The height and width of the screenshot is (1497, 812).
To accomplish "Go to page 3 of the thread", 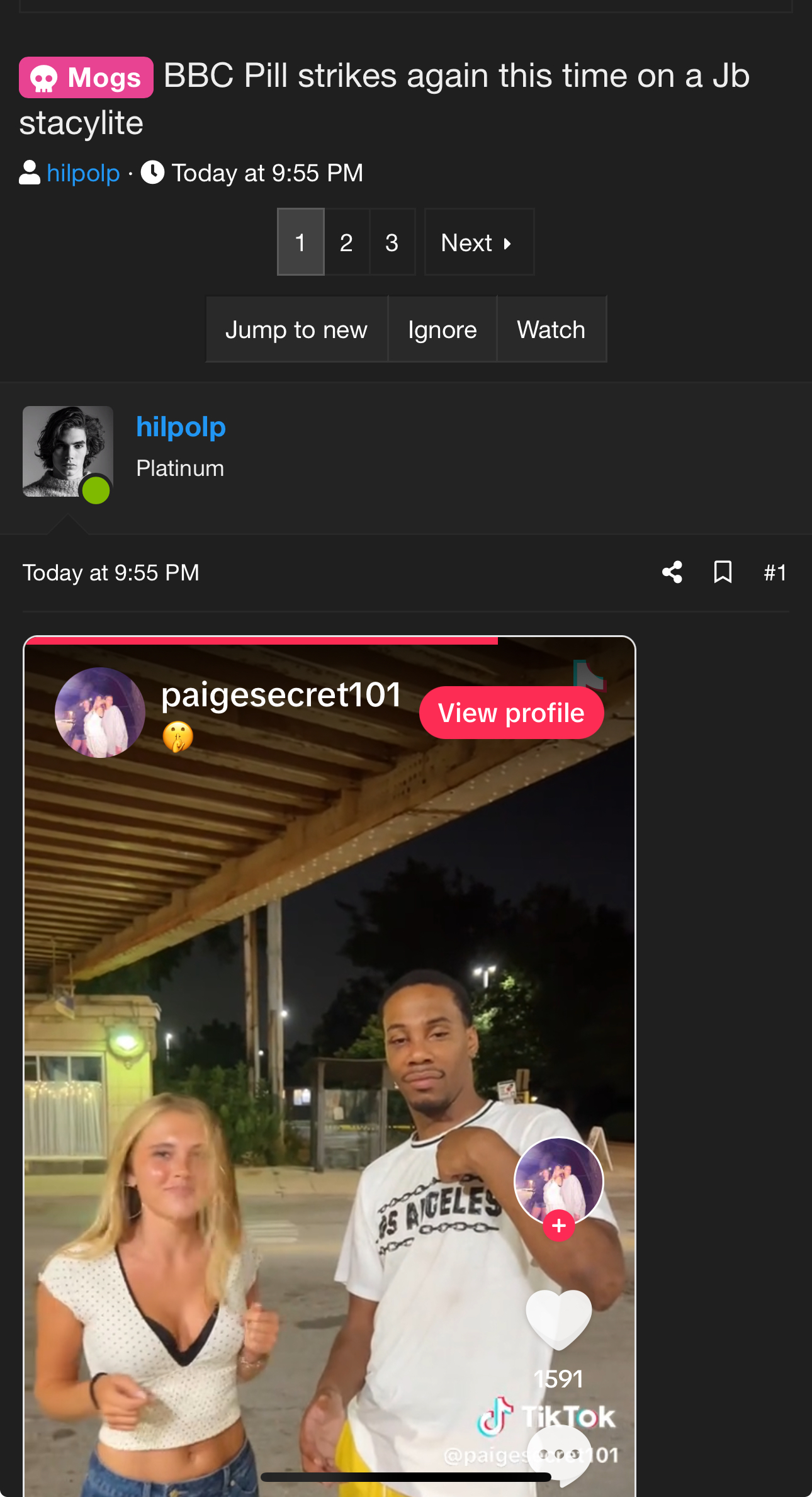I will coord(392,242).
